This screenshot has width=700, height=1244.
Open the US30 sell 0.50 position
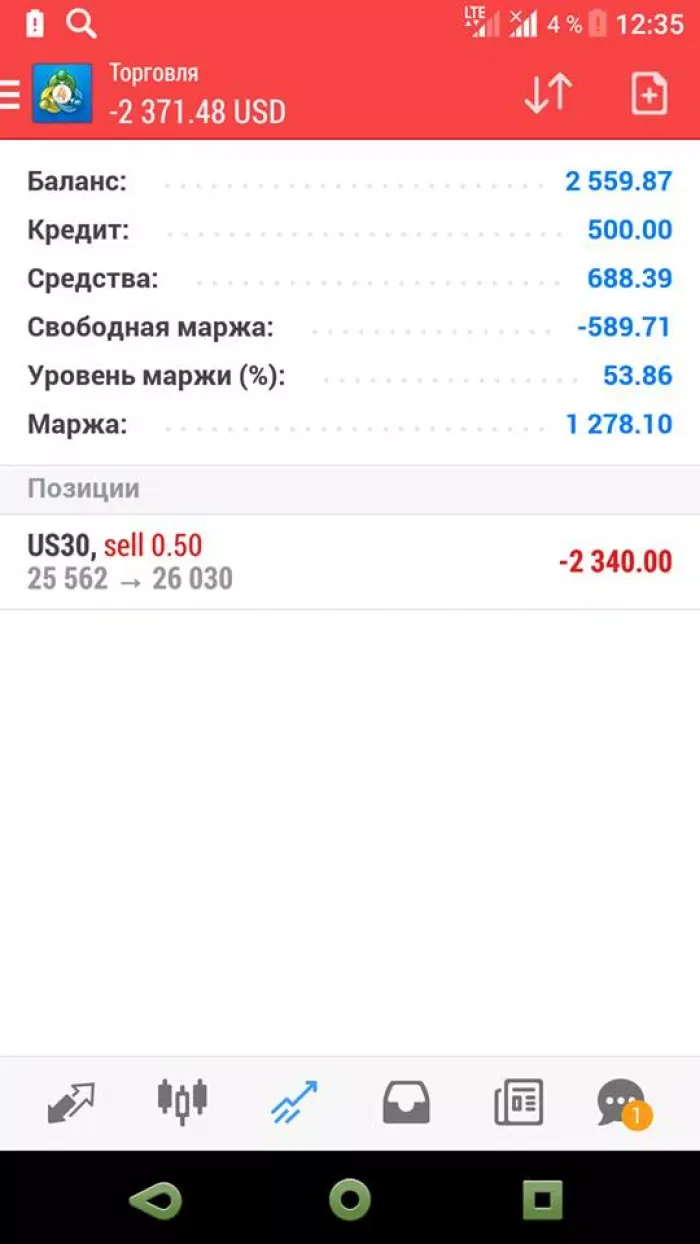350,562
